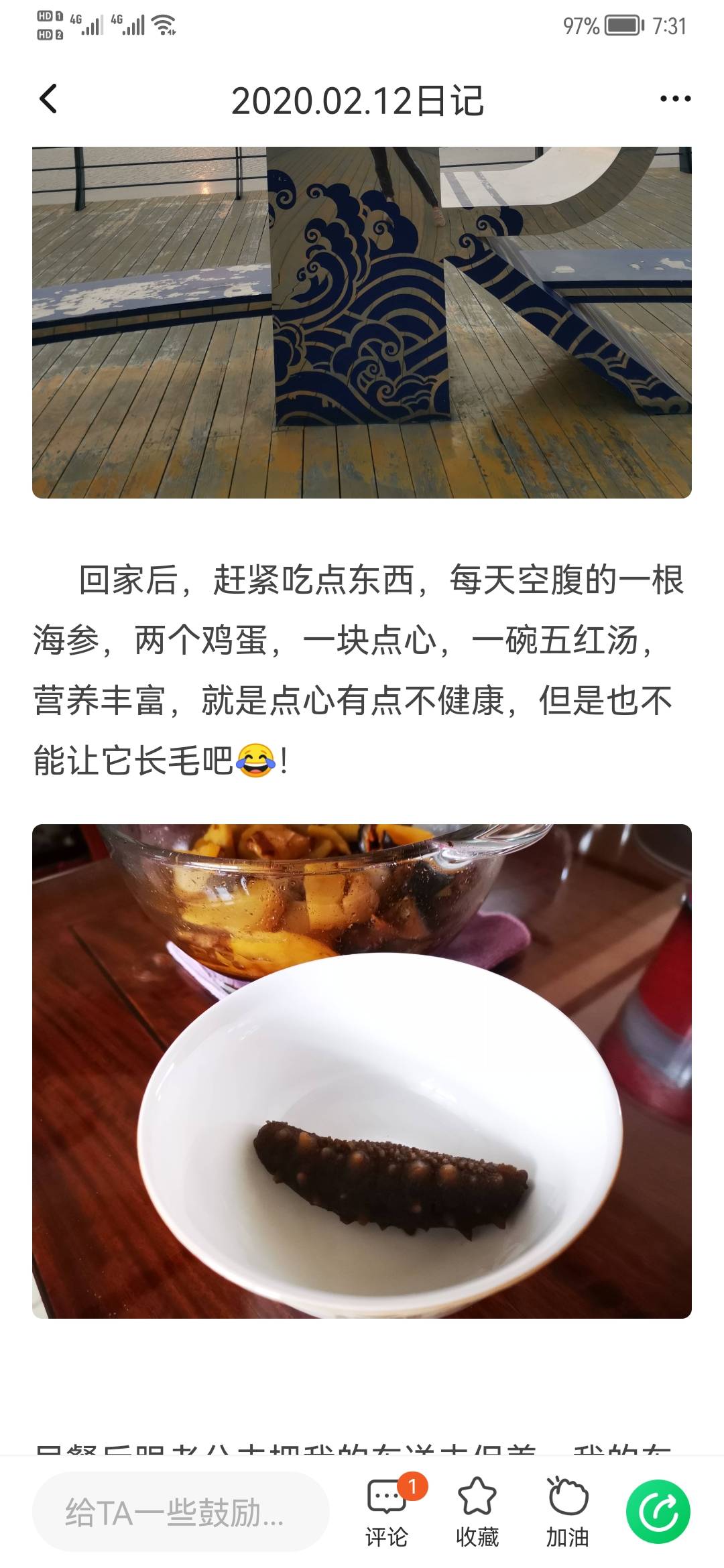Open more actions via the ellipsis control

pyautogui.click(x=673, y=99)
